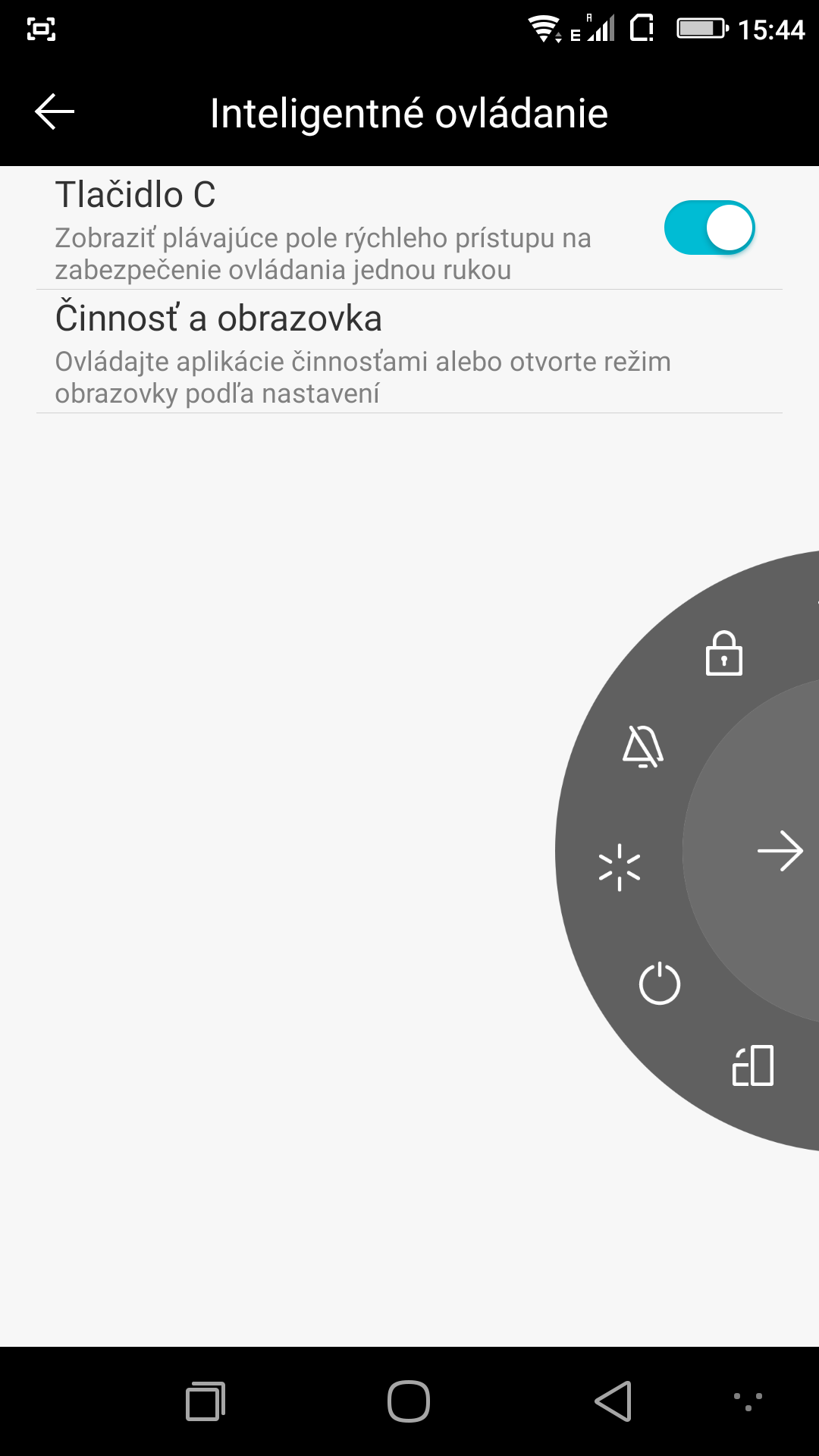The height and width of the screenshot is (1456, 819).
Task: Disable the Tlačidlo C toggle
Action: point(710,227)
